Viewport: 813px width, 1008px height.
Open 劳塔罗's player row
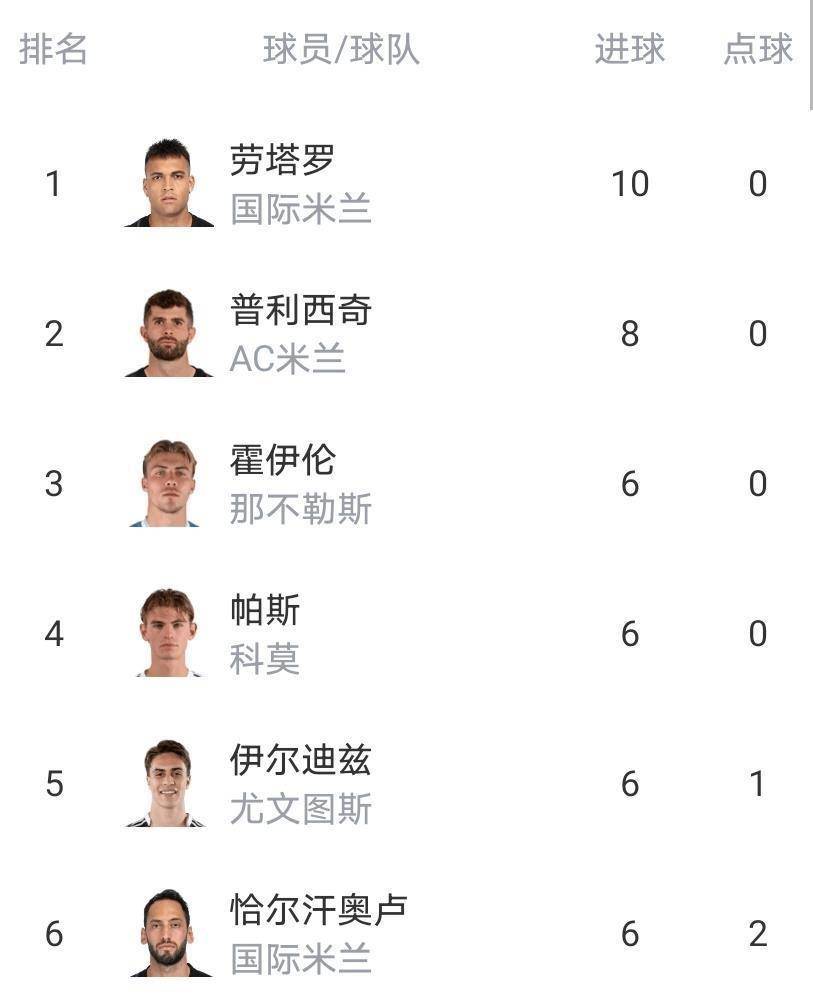[x=282, y=160]
